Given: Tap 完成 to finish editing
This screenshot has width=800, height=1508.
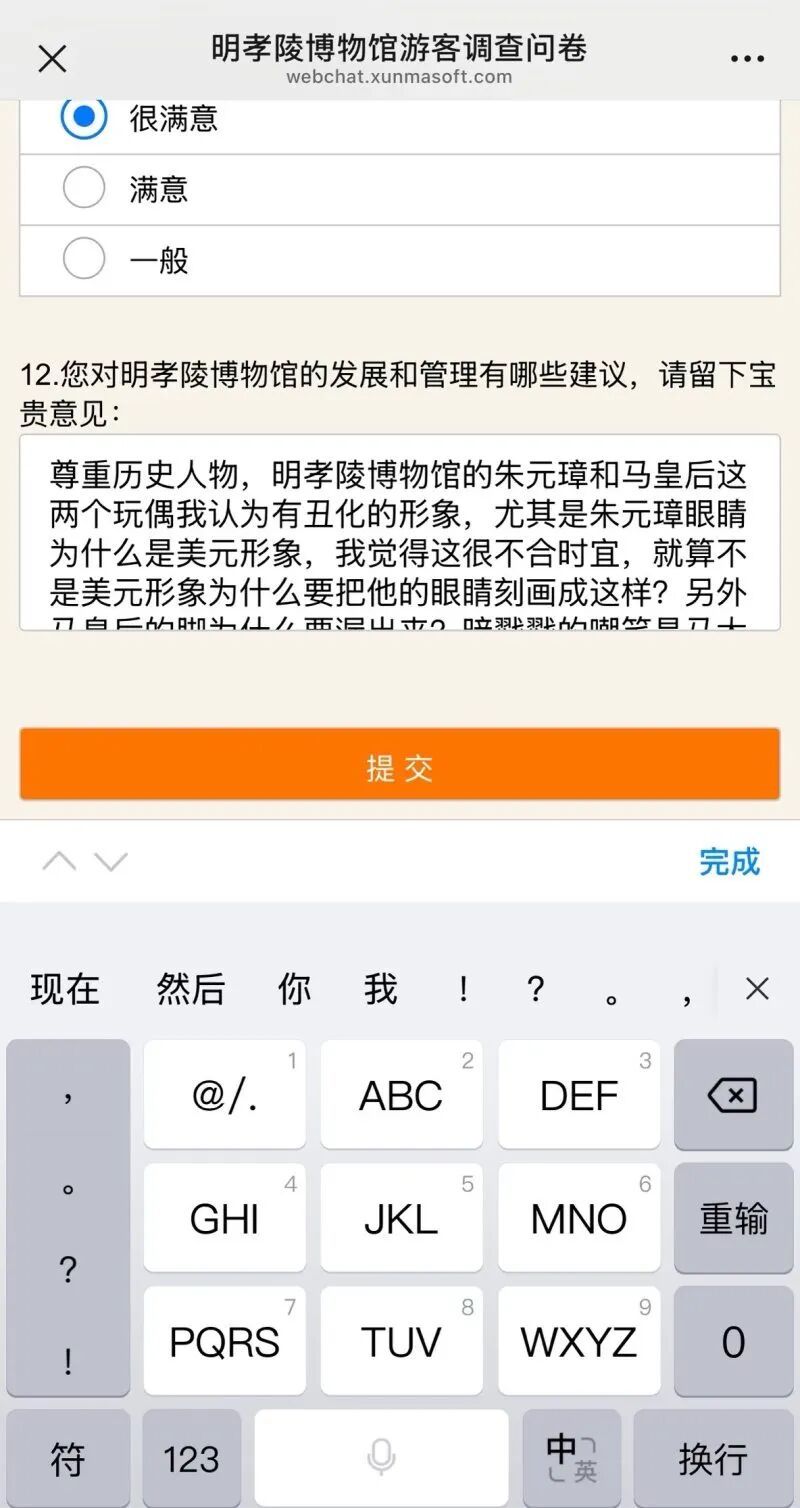Looking at the screenshot, I should [x=729, y=861].
